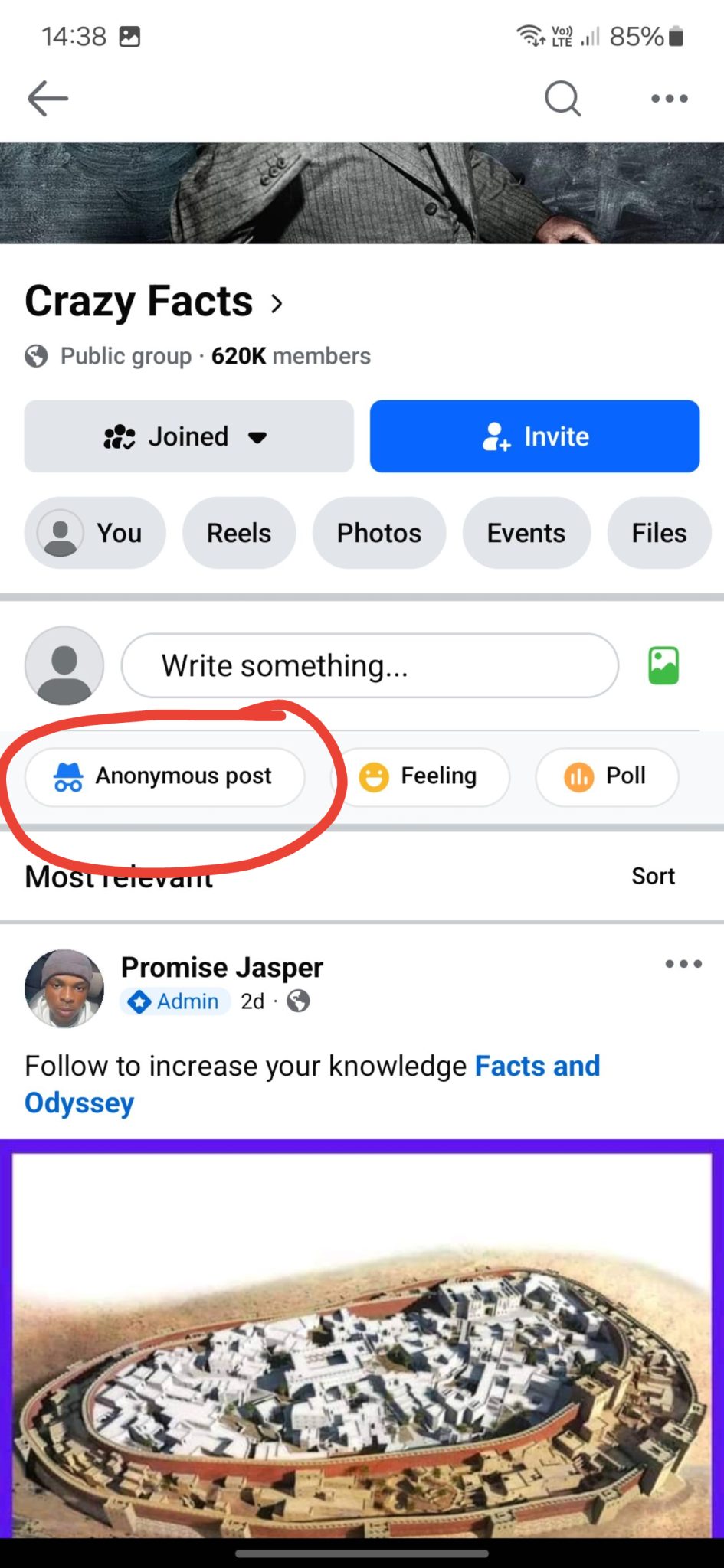This screenshot has width=724, height=1568.
Task: Tap the Write something input field
Action: [x=369, y=665]
